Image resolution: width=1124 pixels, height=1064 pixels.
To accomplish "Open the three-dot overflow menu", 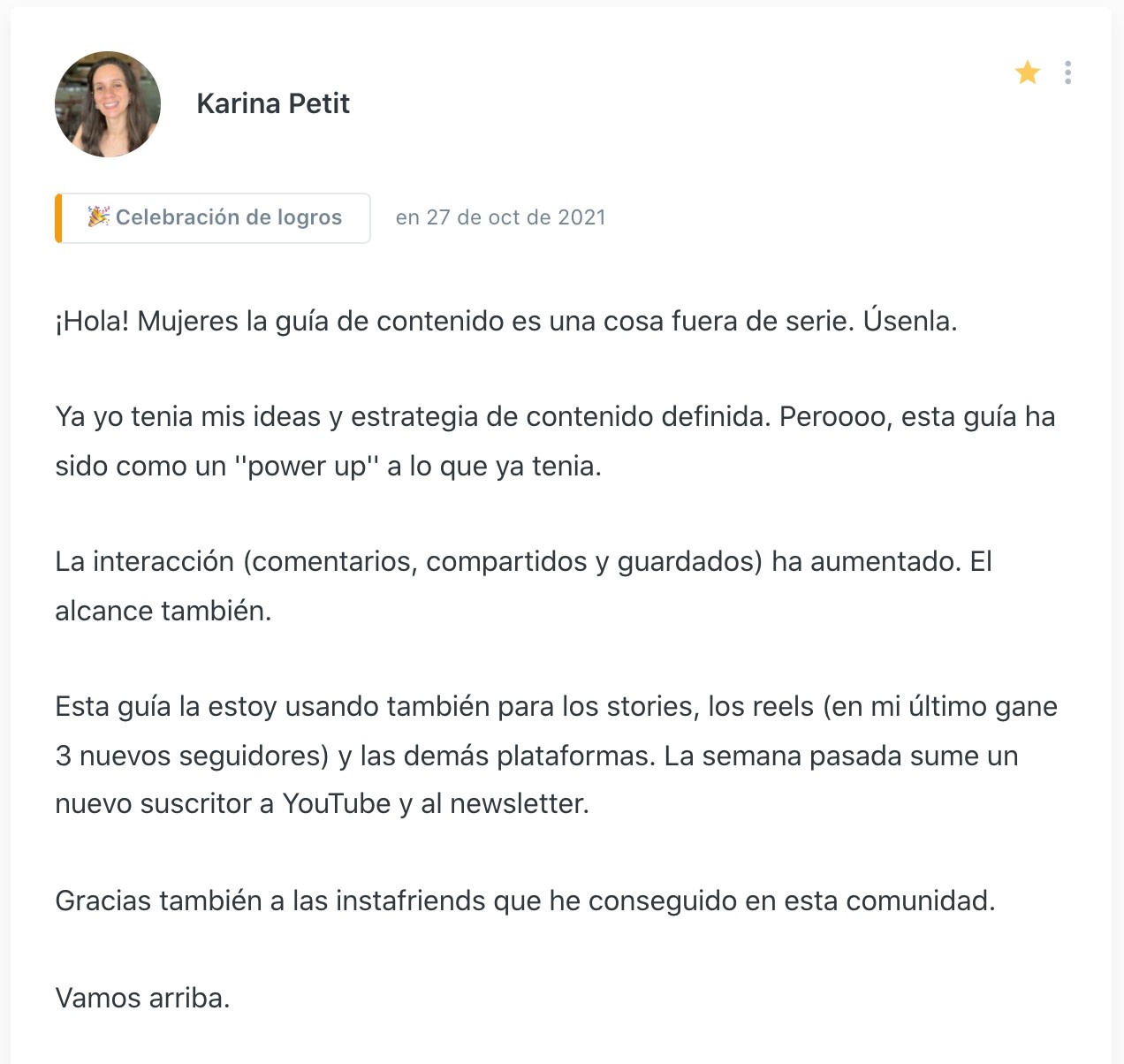I will [x=1067, y=72].
